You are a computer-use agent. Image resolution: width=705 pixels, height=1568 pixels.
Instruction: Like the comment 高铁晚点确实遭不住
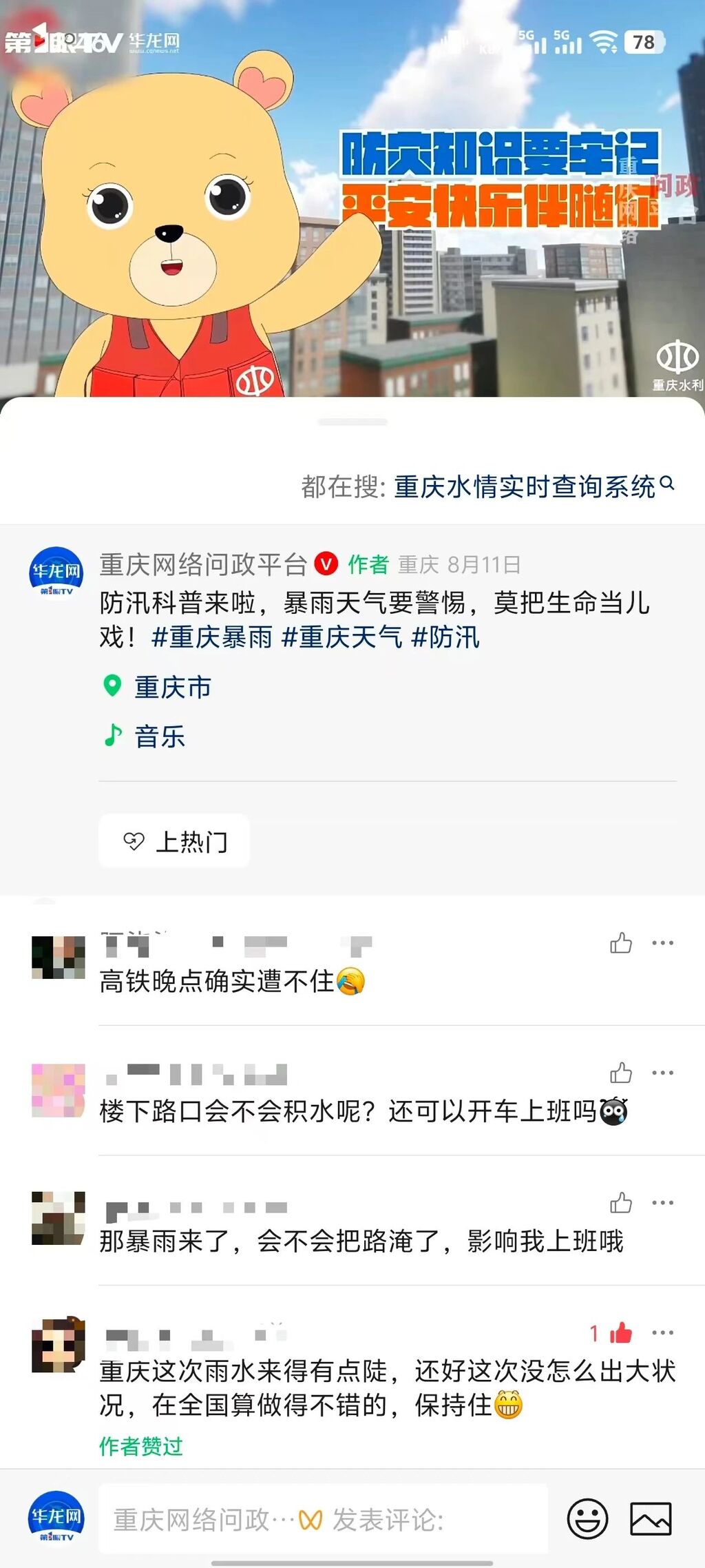click(x=620, y=943)
